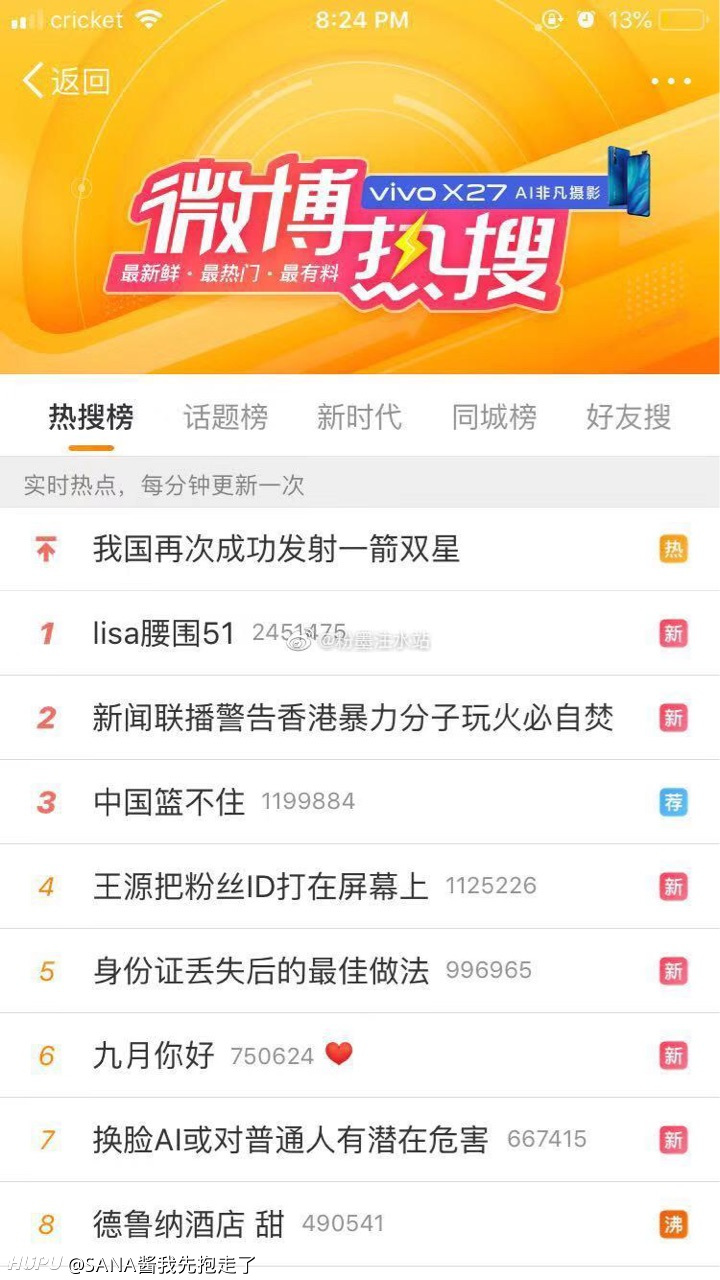Switch to the 话题榜 tab

225,417
